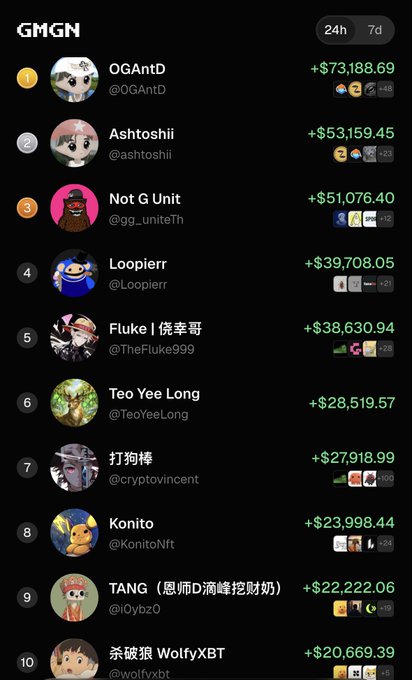Tap the +48 tokens badge for OGAntD
The height and width of the screenshot is (680, 412).
click(x=386, y=89)
